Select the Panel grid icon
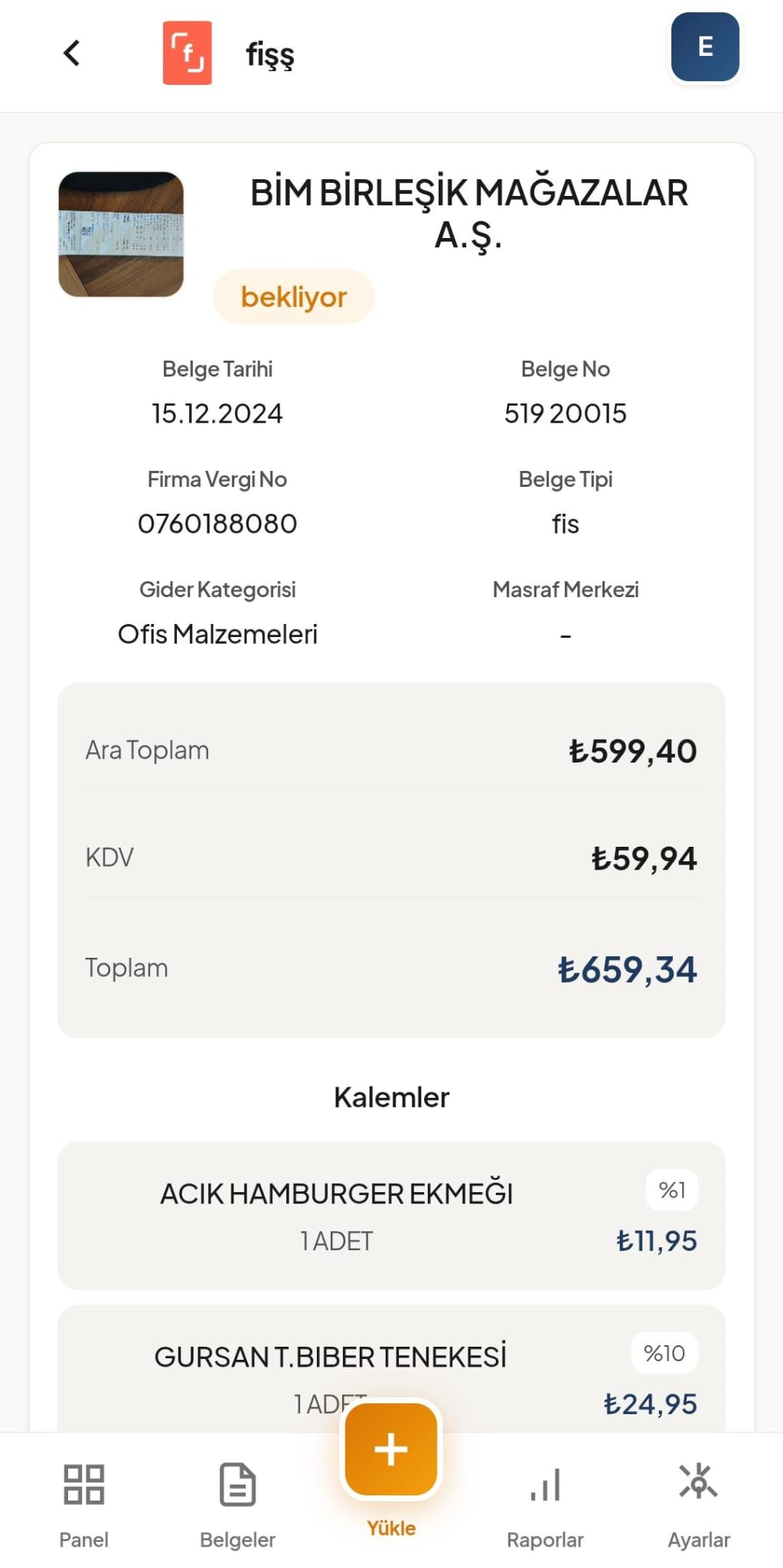Viewport: 783px width, 1568px height. point(83,1484)
